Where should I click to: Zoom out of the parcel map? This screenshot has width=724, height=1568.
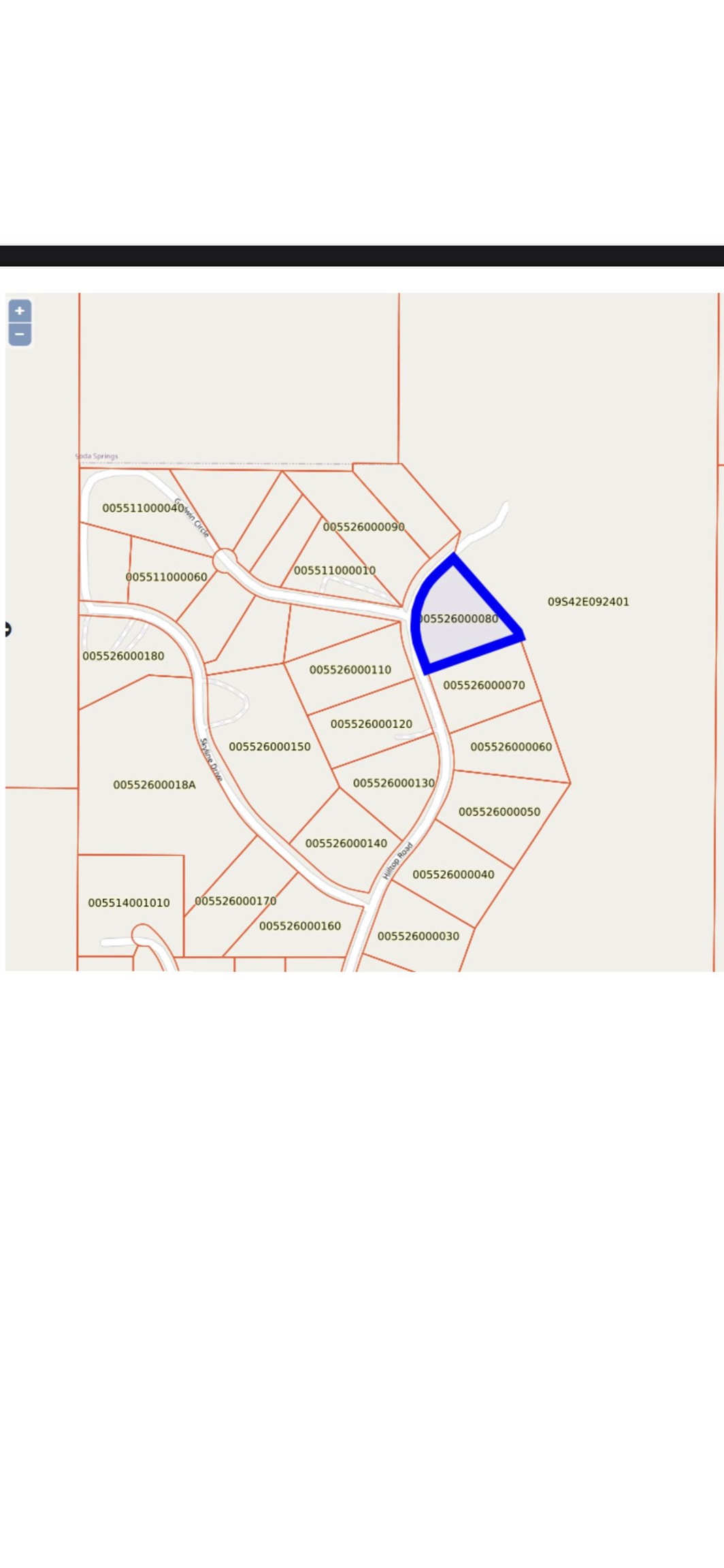click(x=20, y=334)
